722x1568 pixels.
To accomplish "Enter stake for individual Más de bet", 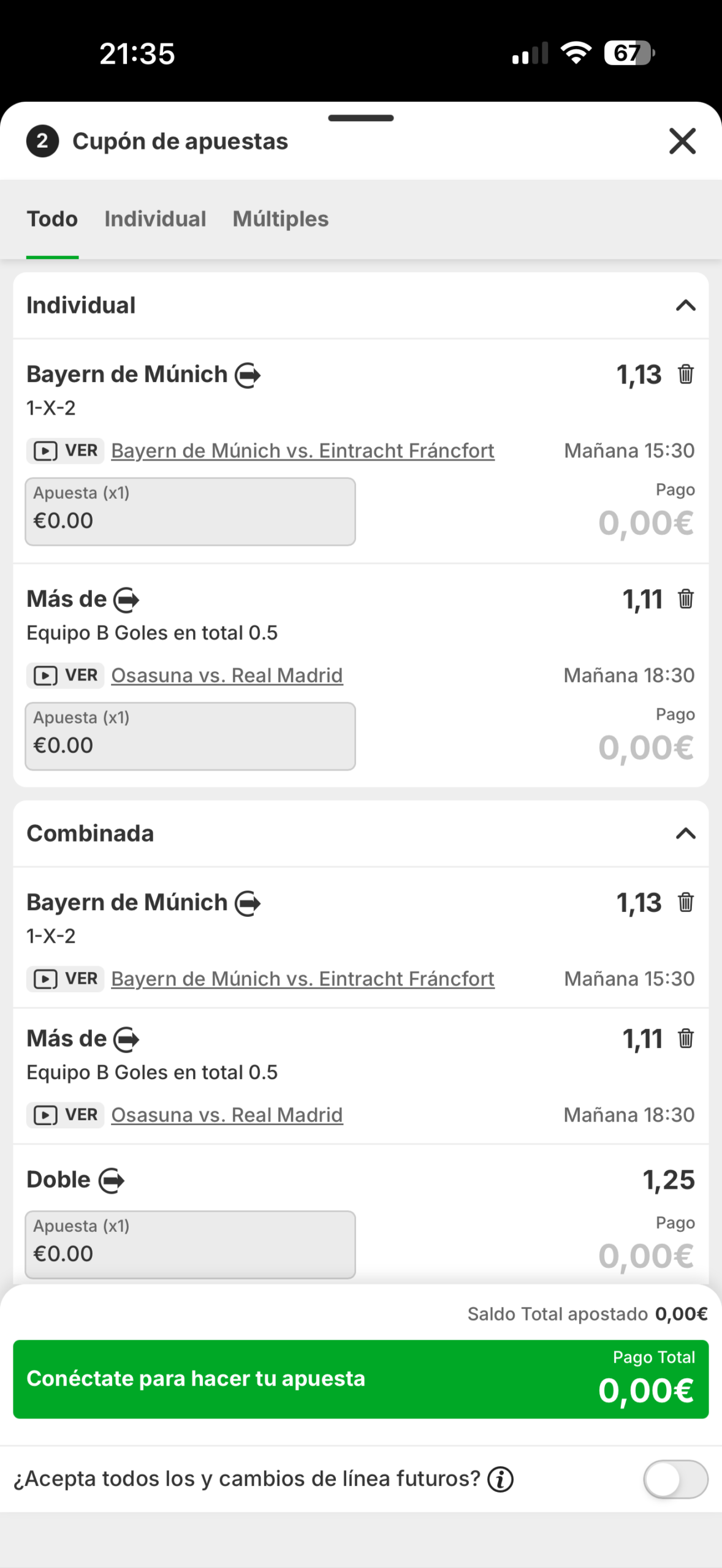I will tap(190, 736).
